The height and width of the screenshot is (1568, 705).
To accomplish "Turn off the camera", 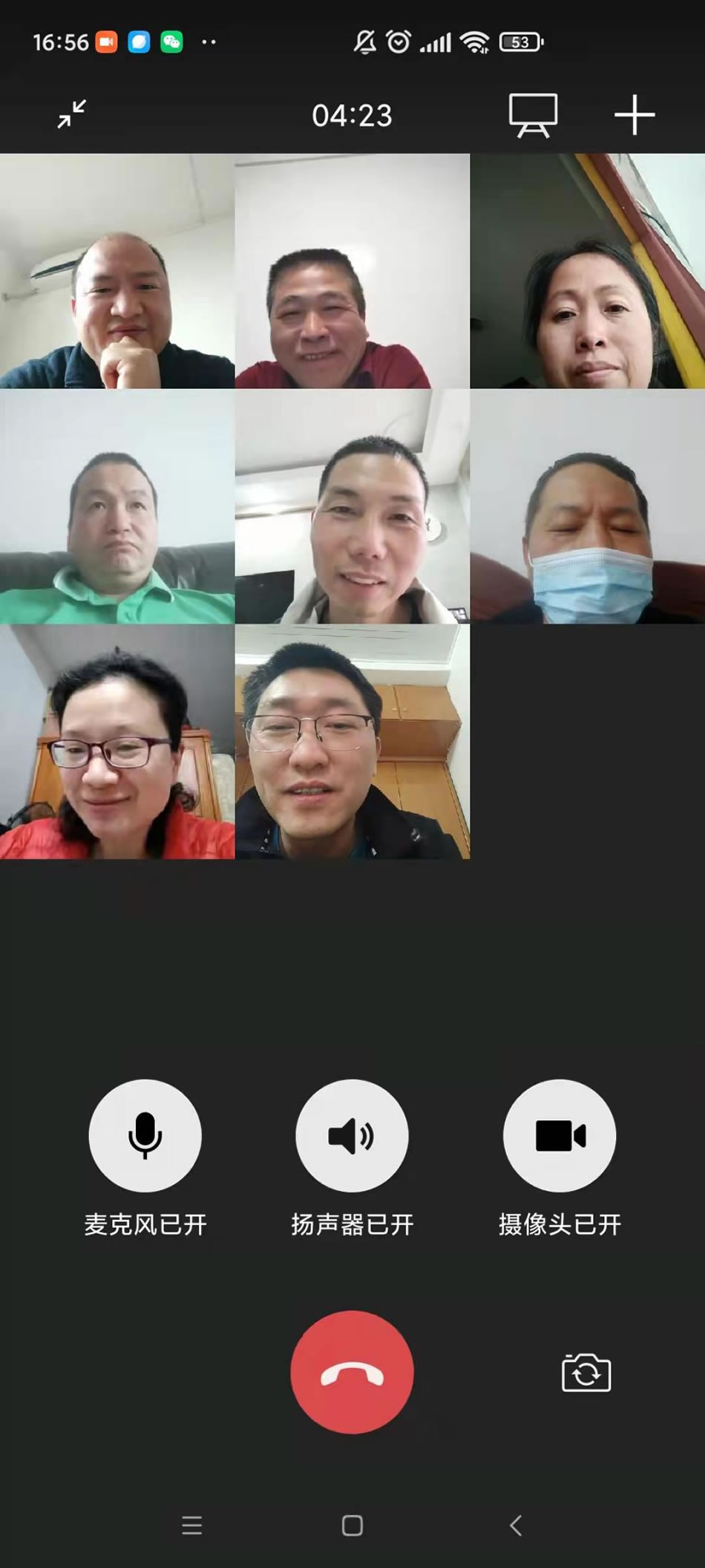I will pyautogui.click(x=560, y=1135).
